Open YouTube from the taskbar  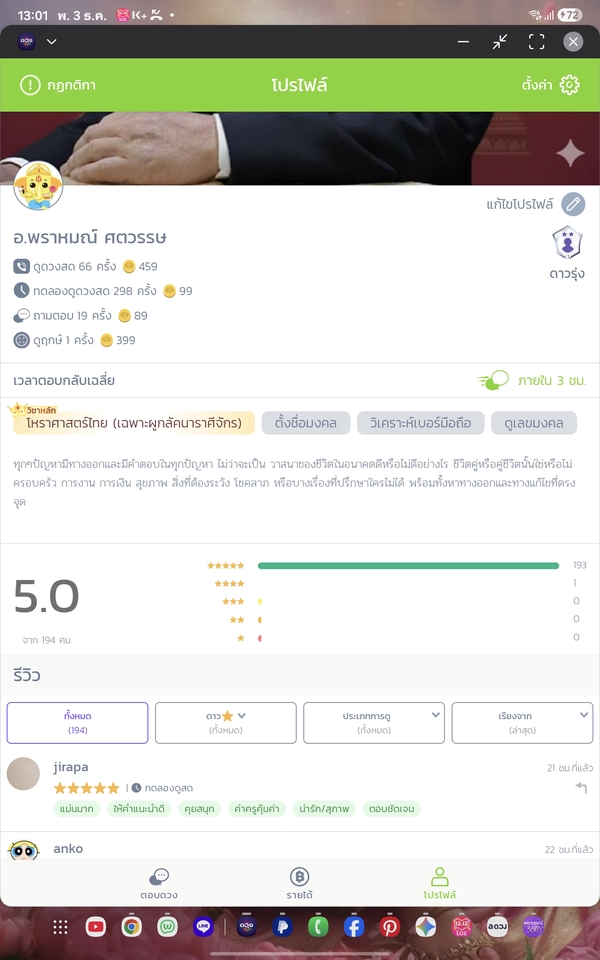[x=96, y=927]
